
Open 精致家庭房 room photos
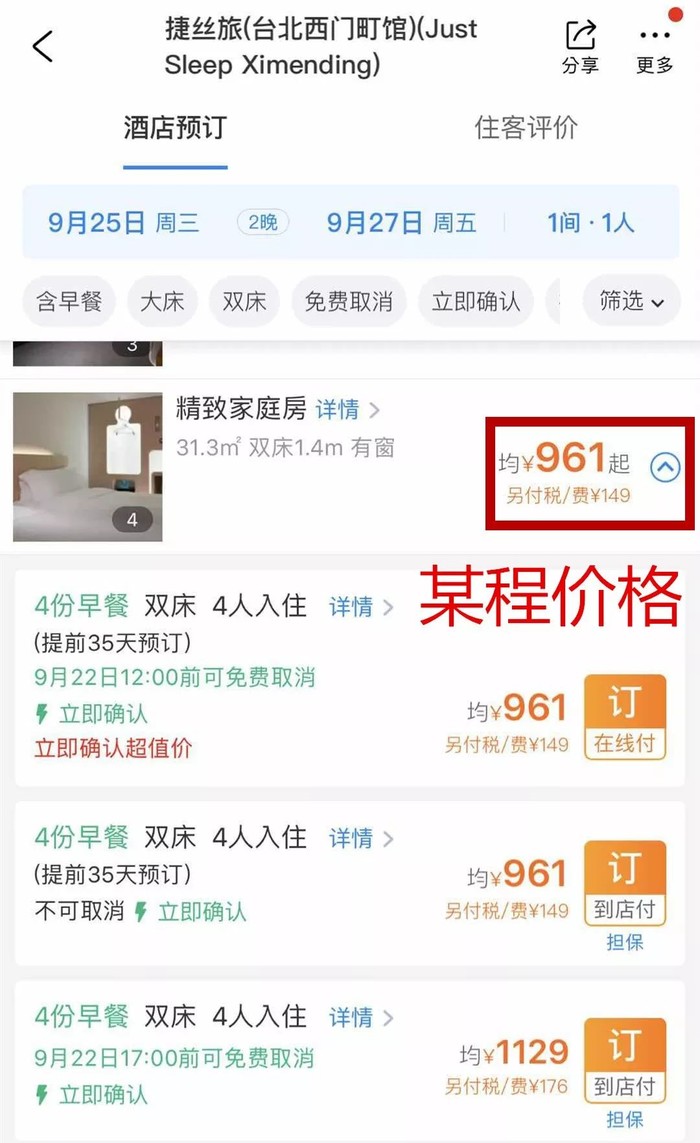pyautogui.click(x=87, y=466)
